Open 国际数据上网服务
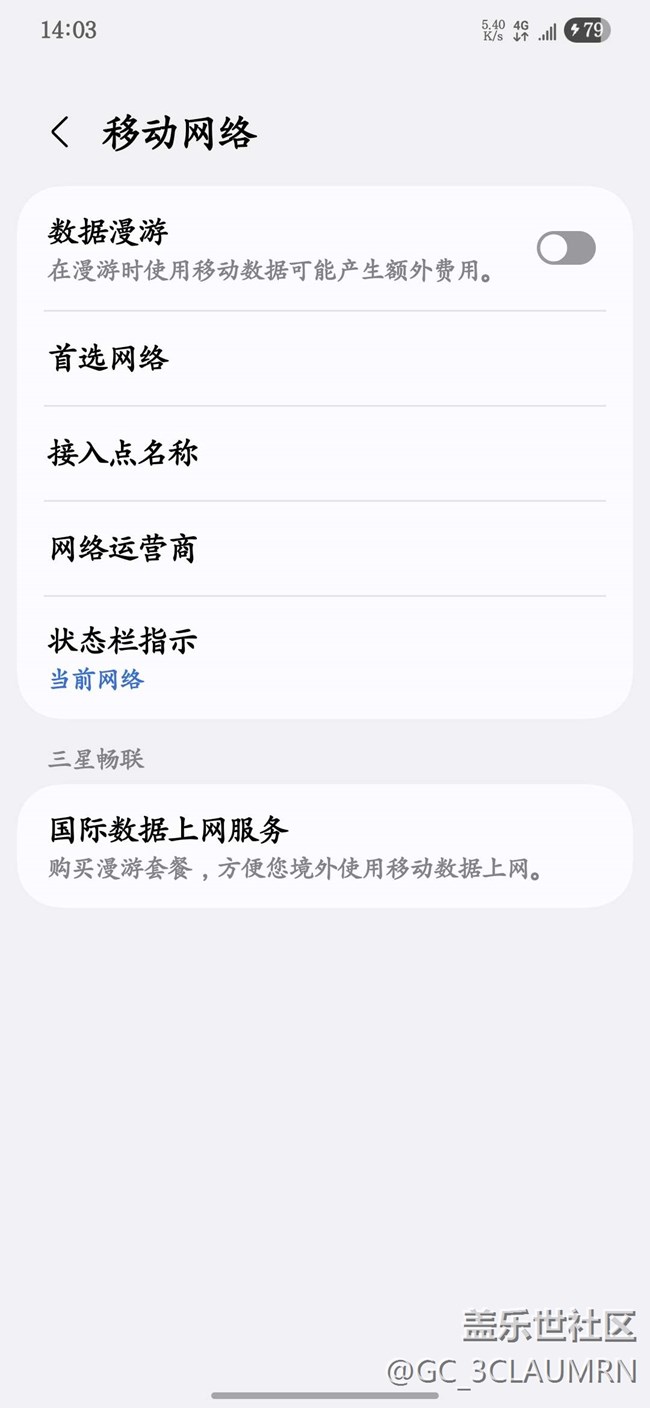650x1408 pixels. click(325, 846)
